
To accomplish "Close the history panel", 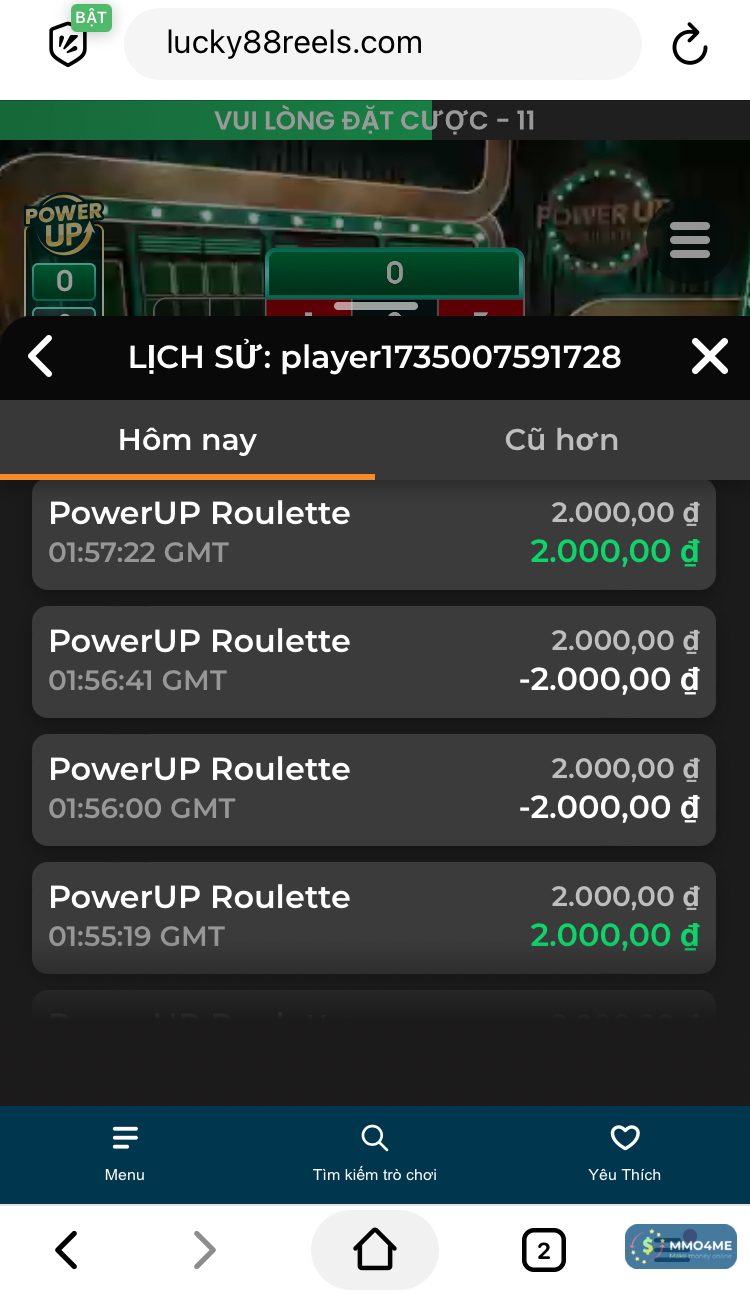I will click(709, 357).
